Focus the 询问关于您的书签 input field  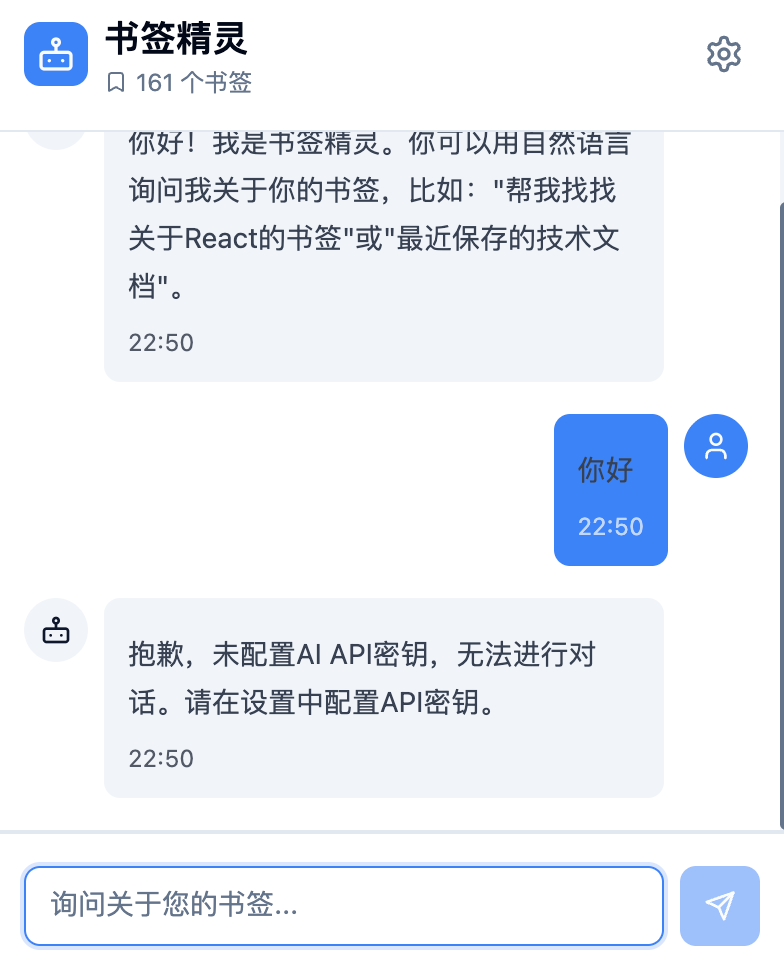[x=343, y=906]
